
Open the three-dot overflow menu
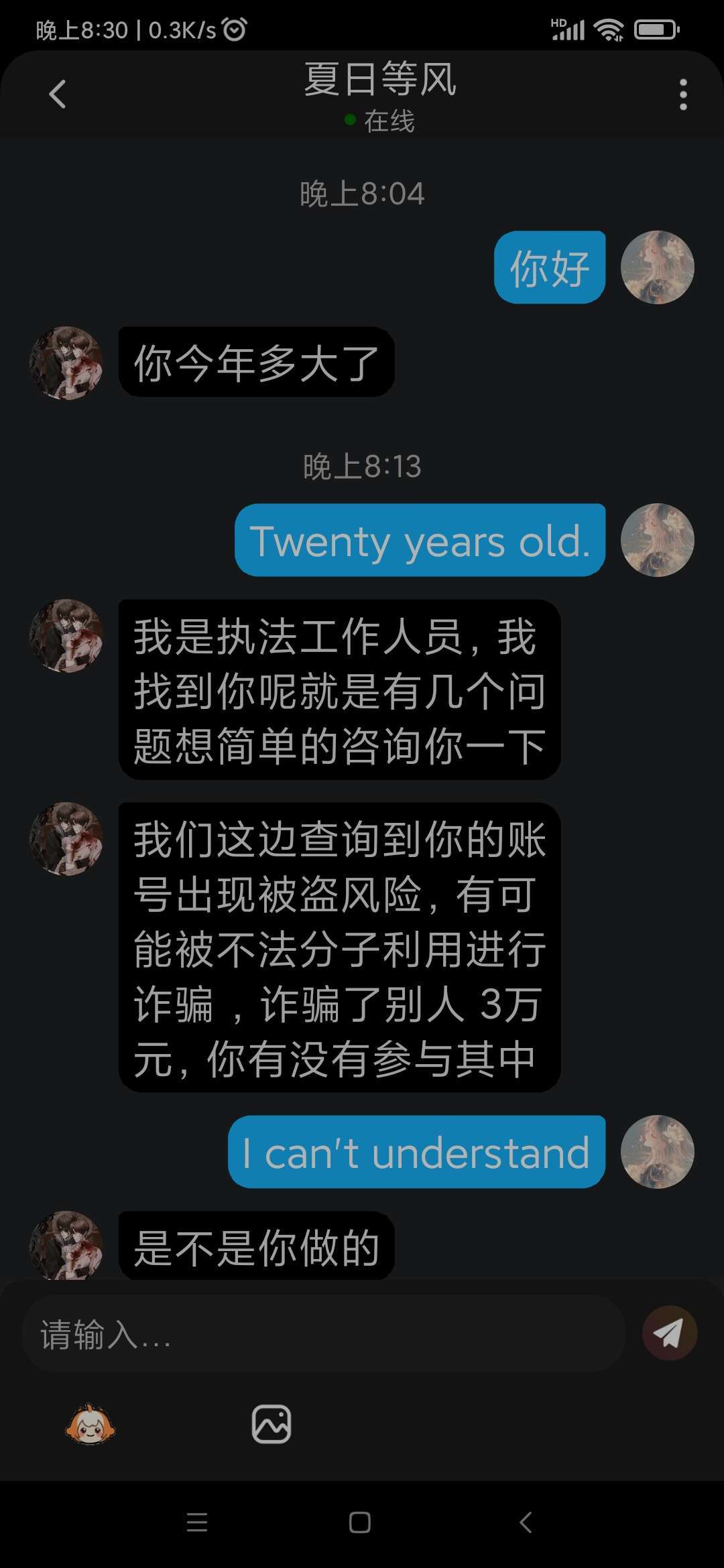coord(682,94)
